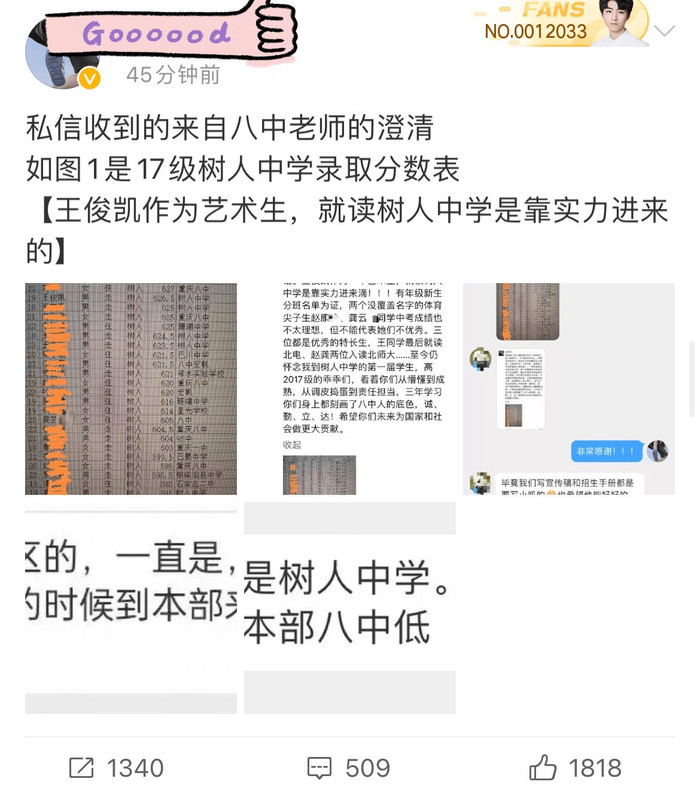Open the chat screenshot image thumbnail
This screenshot has height=787, width=700.
[x=568, y=389]
